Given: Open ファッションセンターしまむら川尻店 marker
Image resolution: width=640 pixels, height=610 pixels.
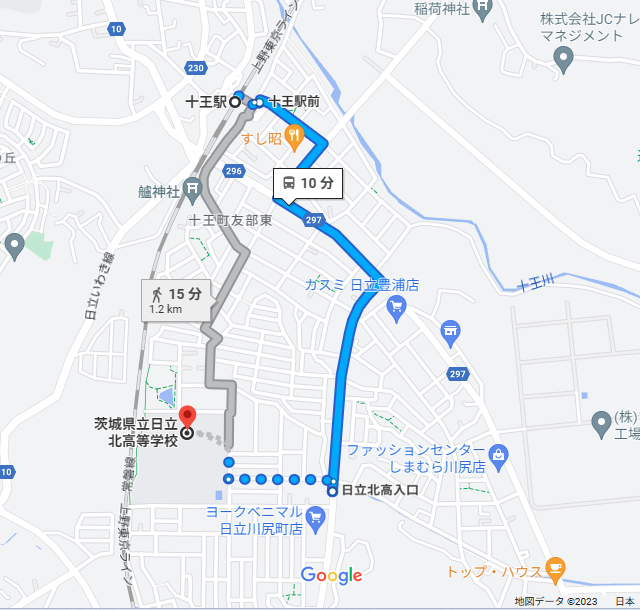Looking at the screenshot, I should point(501,457).
